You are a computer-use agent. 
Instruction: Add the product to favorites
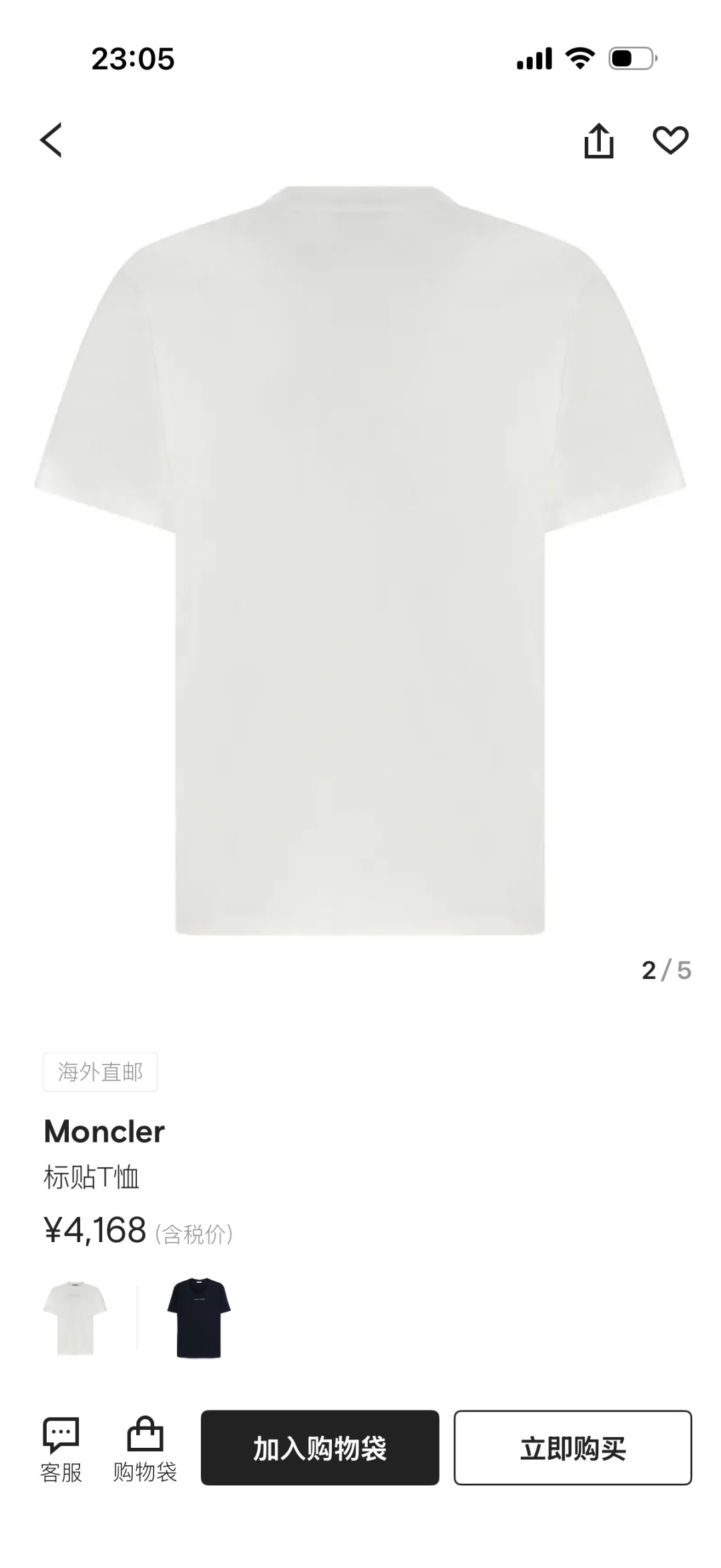pos(670,140)
